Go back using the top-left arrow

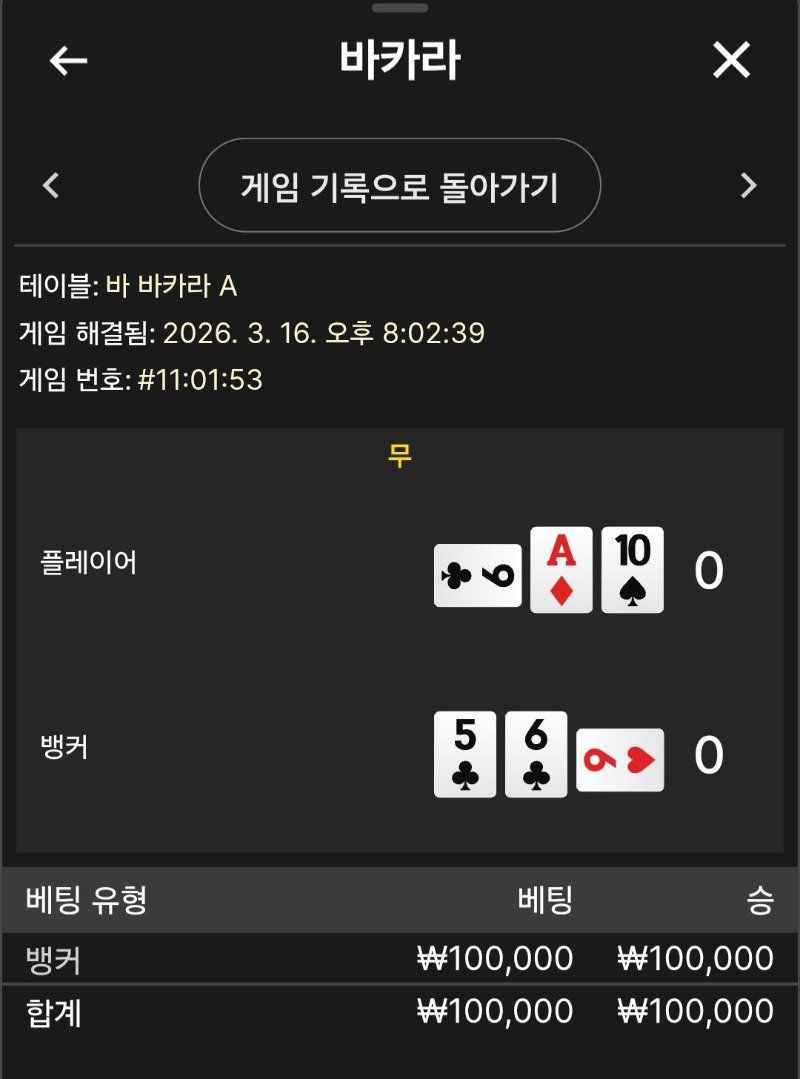pos(68,61)
